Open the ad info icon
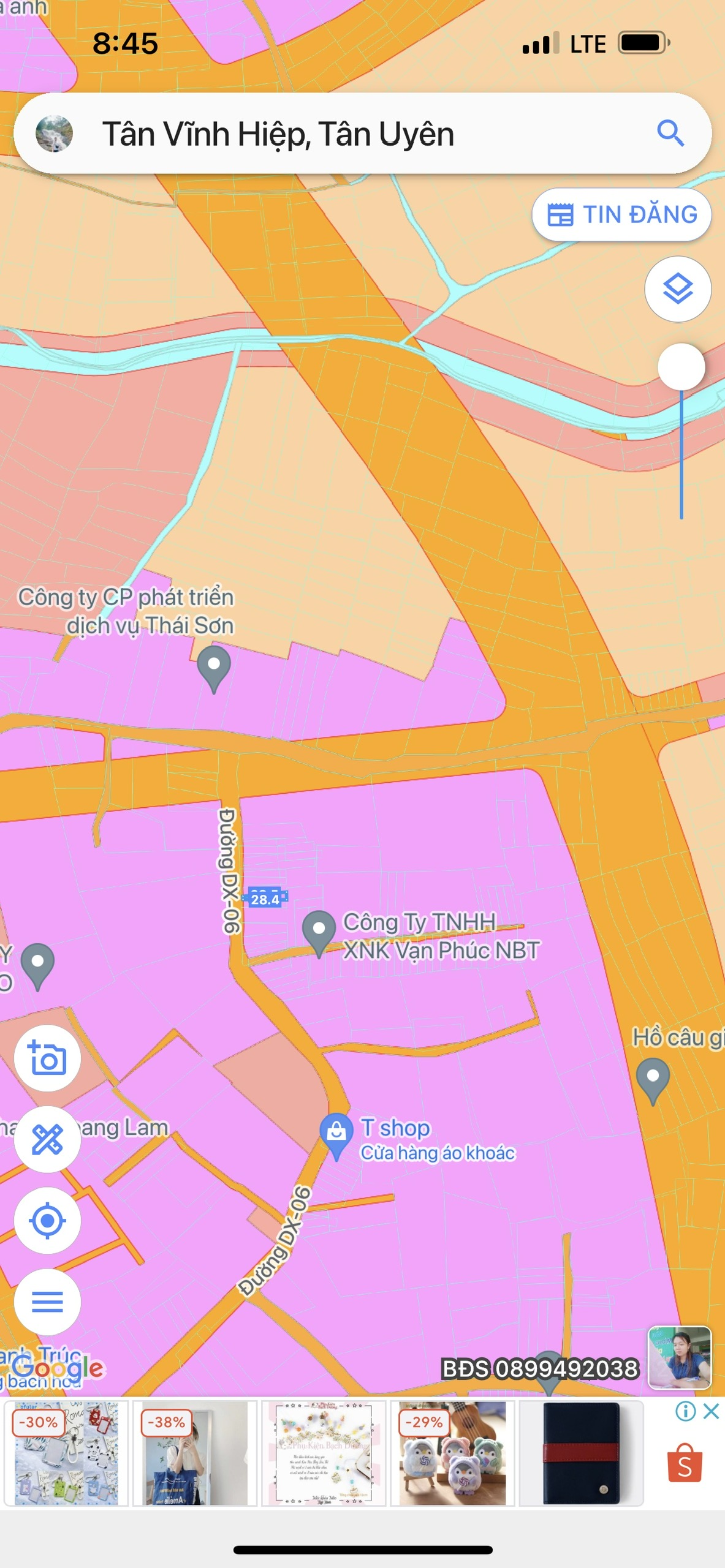725x1568 pixels. point(685,1411)
